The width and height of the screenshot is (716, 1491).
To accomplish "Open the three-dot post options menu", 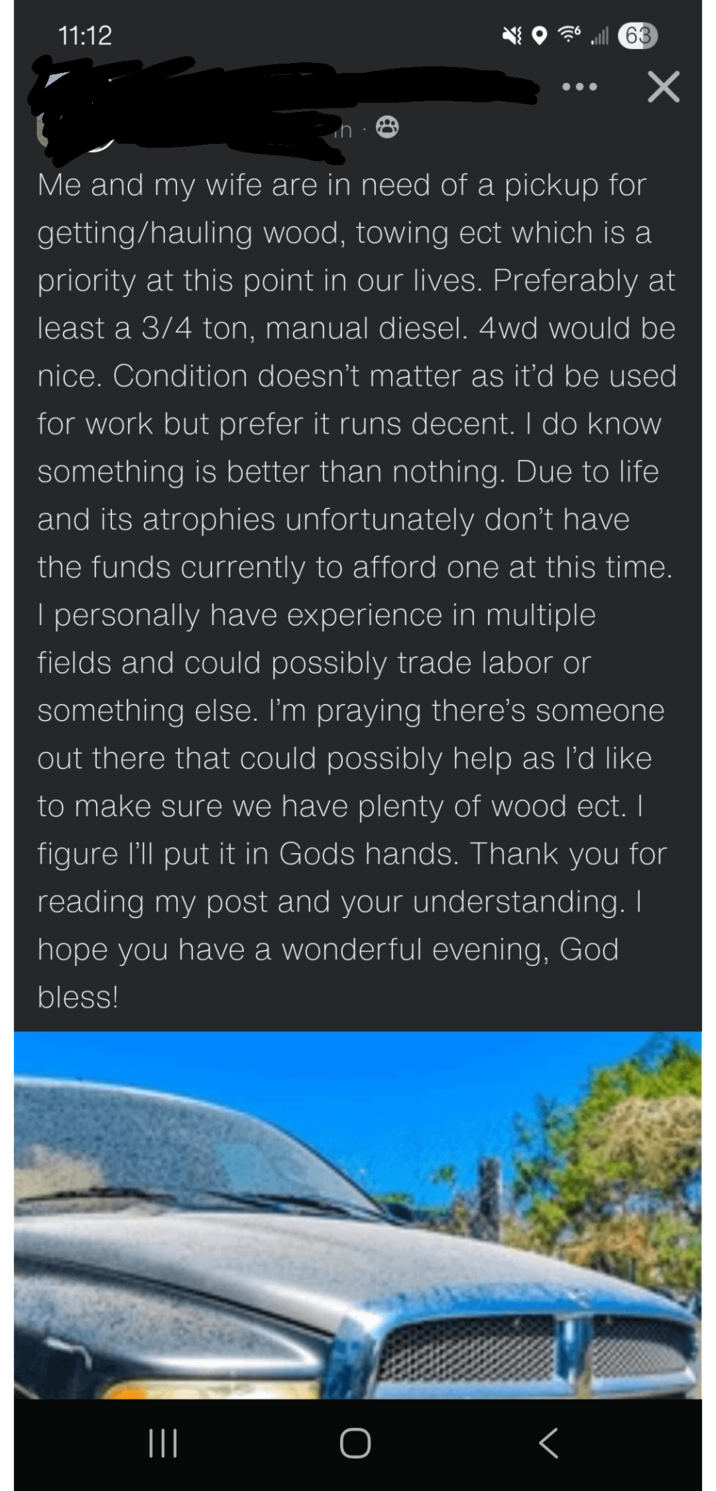I will [580, 87].
